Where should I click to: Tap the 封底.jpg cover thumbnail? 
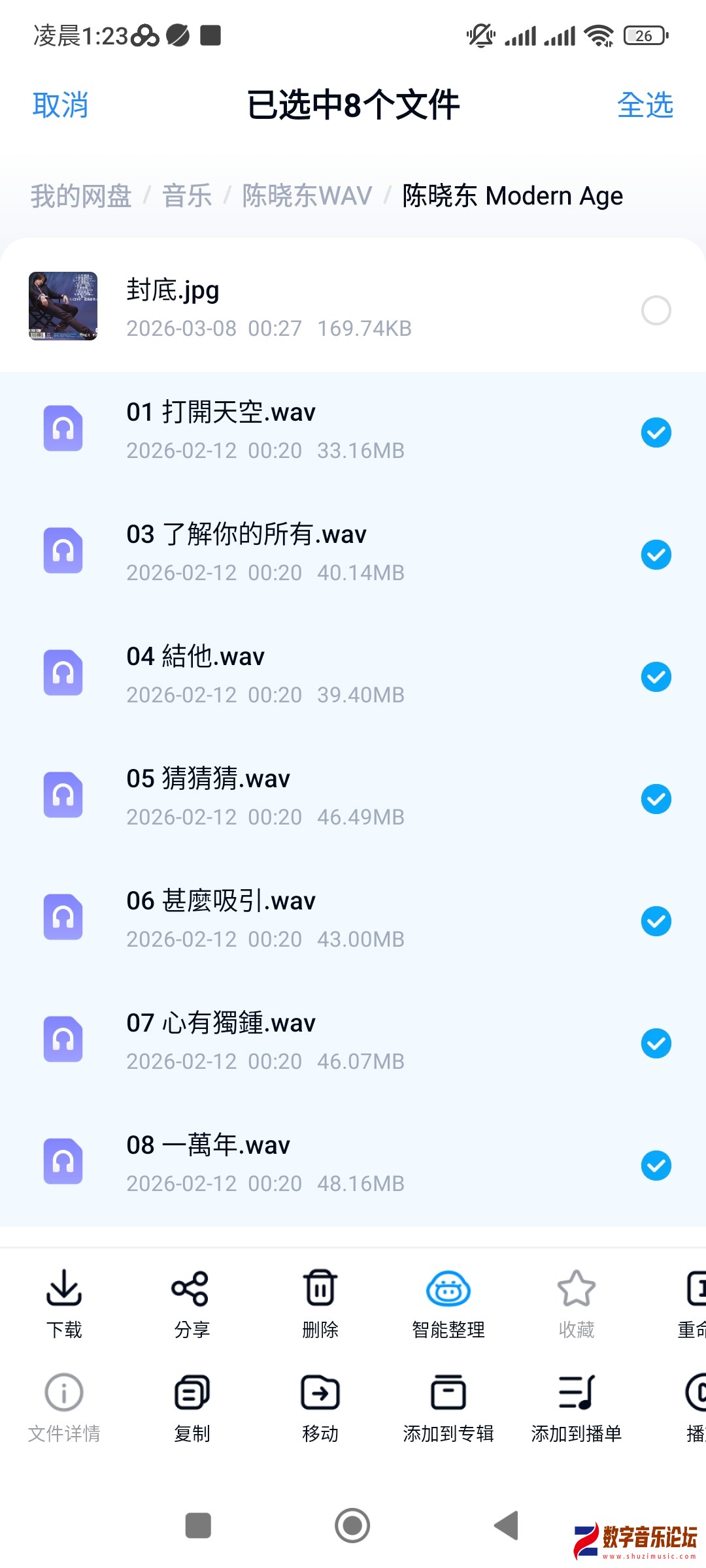(63, 305)
